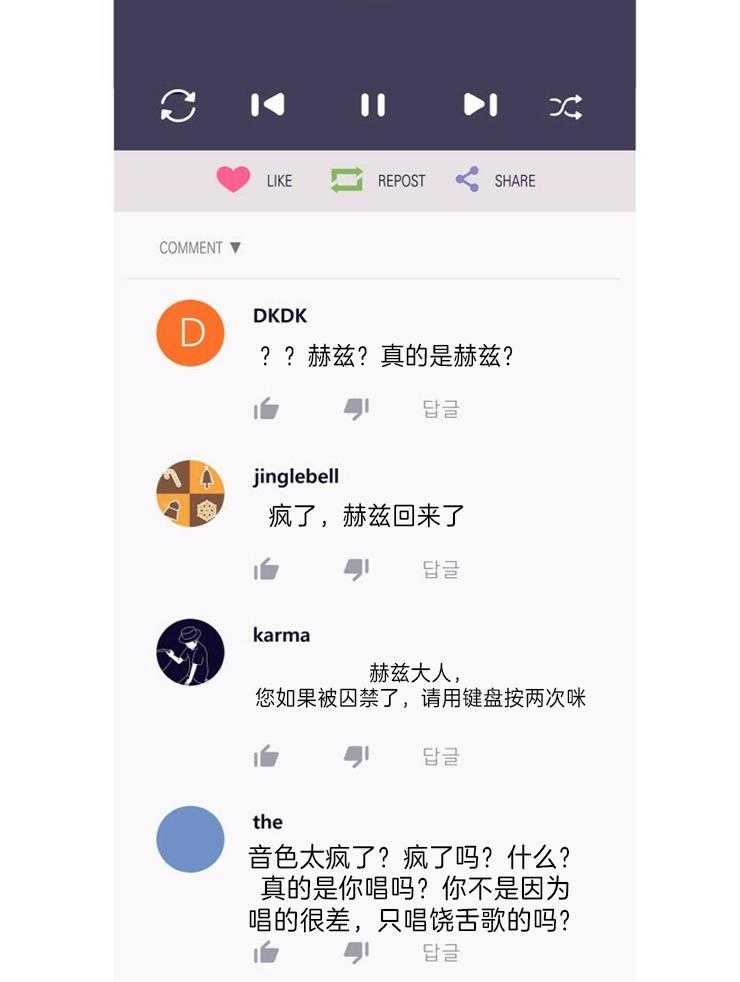Reply to DKDK's comment
The height and width of the screenshot is (982, 740).
[440, 408]
